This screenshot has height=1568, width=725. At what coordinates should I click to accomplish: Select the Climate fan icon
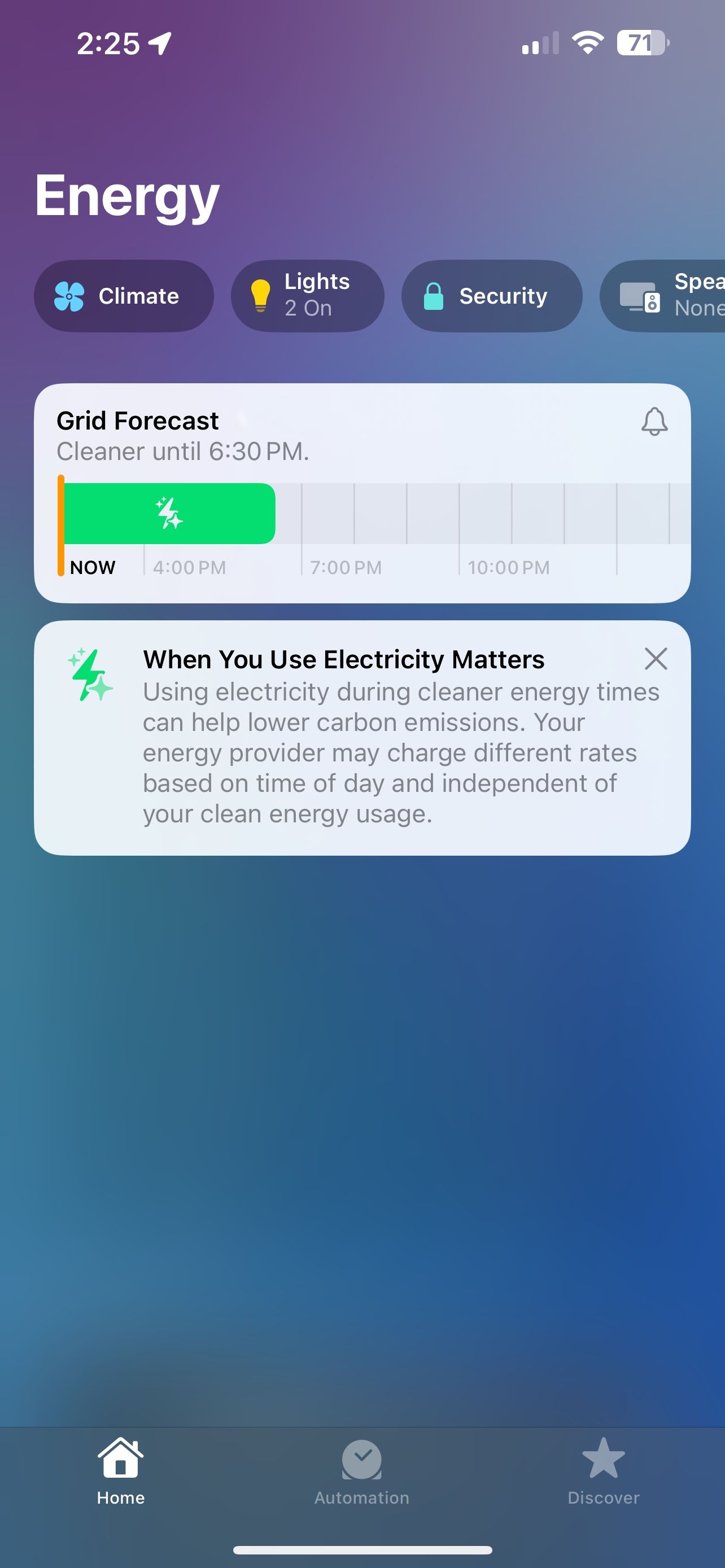(69, 296)
